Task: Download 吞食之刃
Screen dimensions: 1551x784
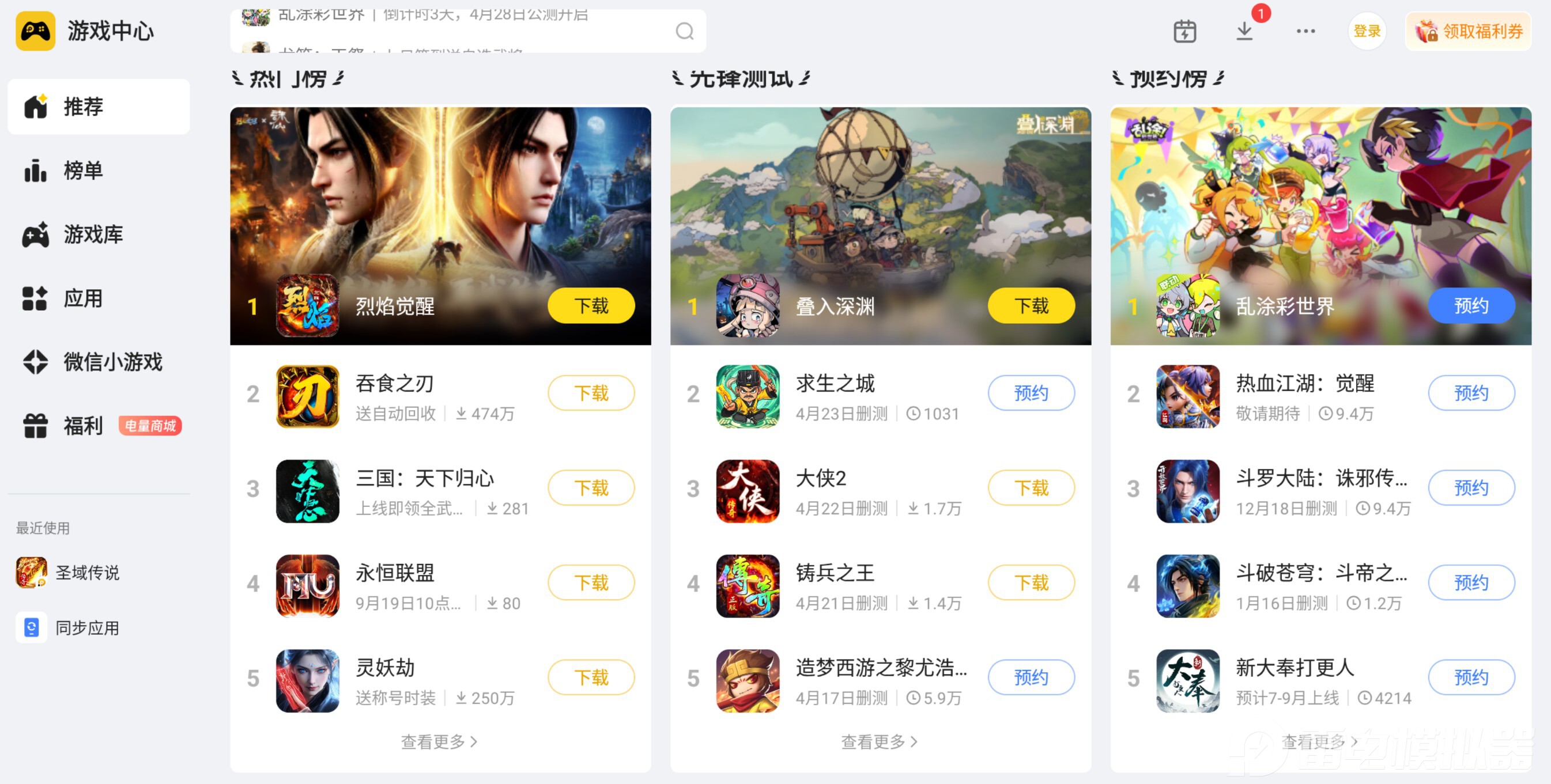Action: click(x=591, y=393)
